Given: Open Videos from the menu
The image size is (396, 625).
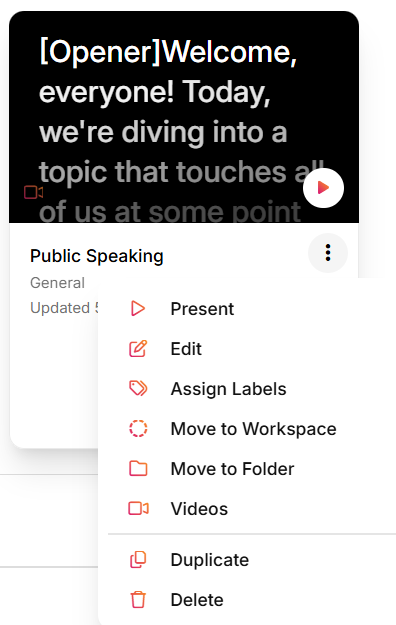Looking at the screenshot, I should click(247, 509).
